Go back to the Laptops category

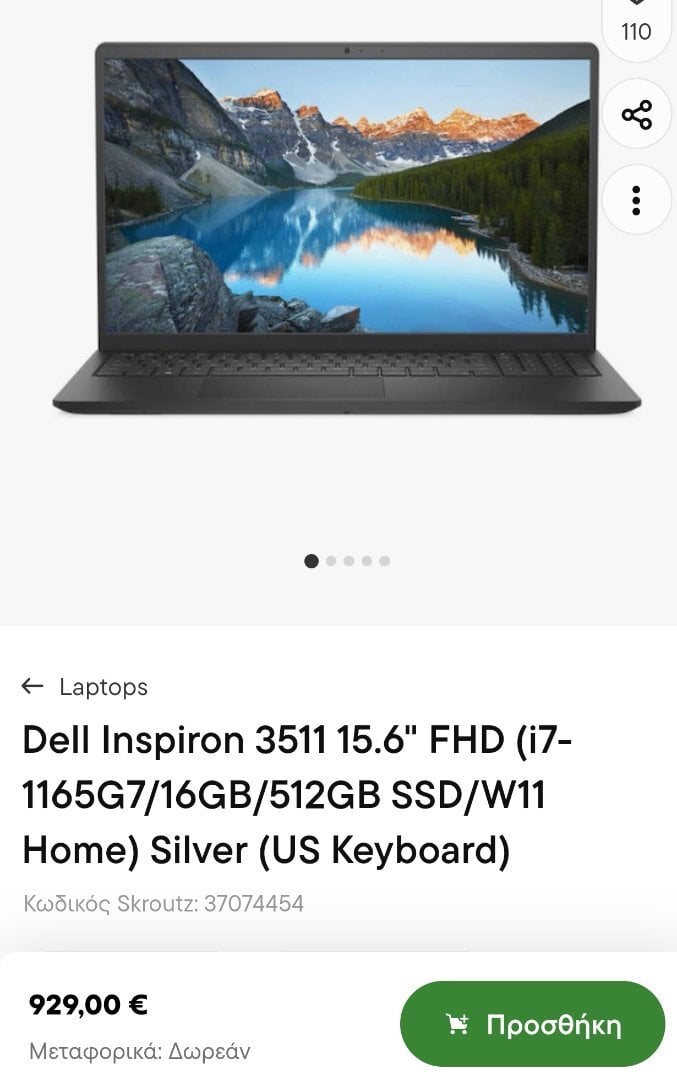pyautogui.click(x=85, y=687)
